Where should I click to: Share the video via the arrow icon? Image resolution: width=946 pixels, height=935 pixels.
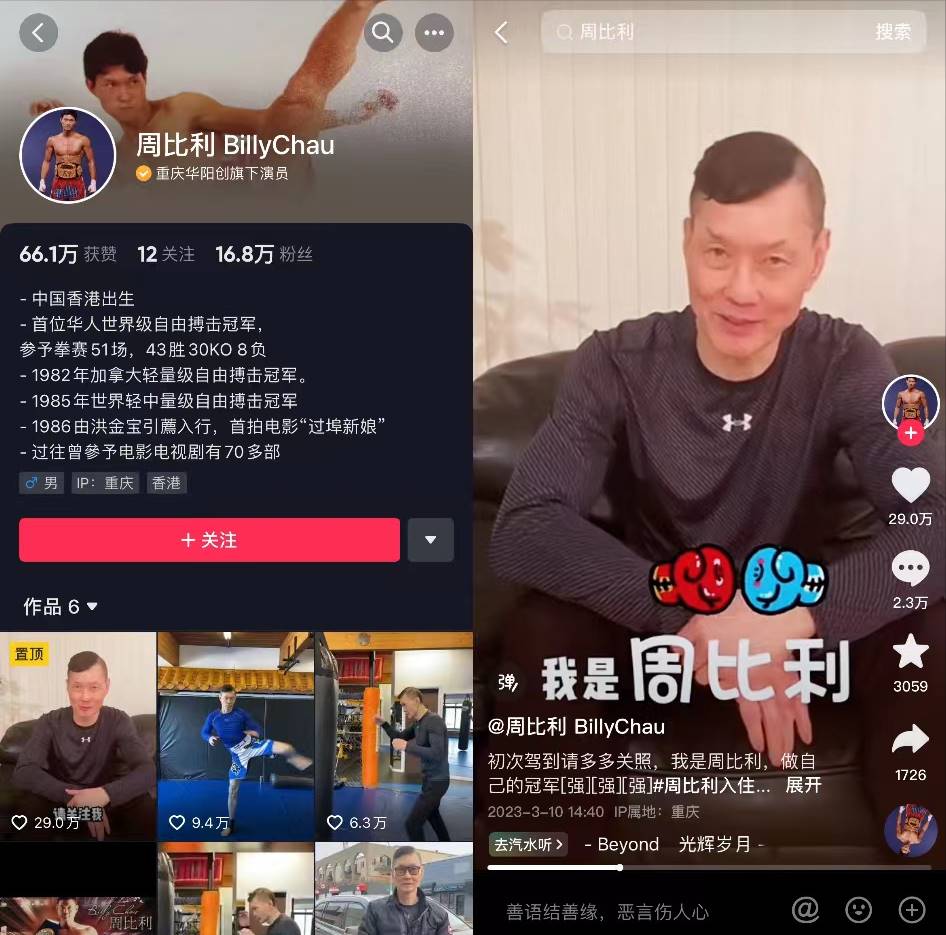point(910,740)
